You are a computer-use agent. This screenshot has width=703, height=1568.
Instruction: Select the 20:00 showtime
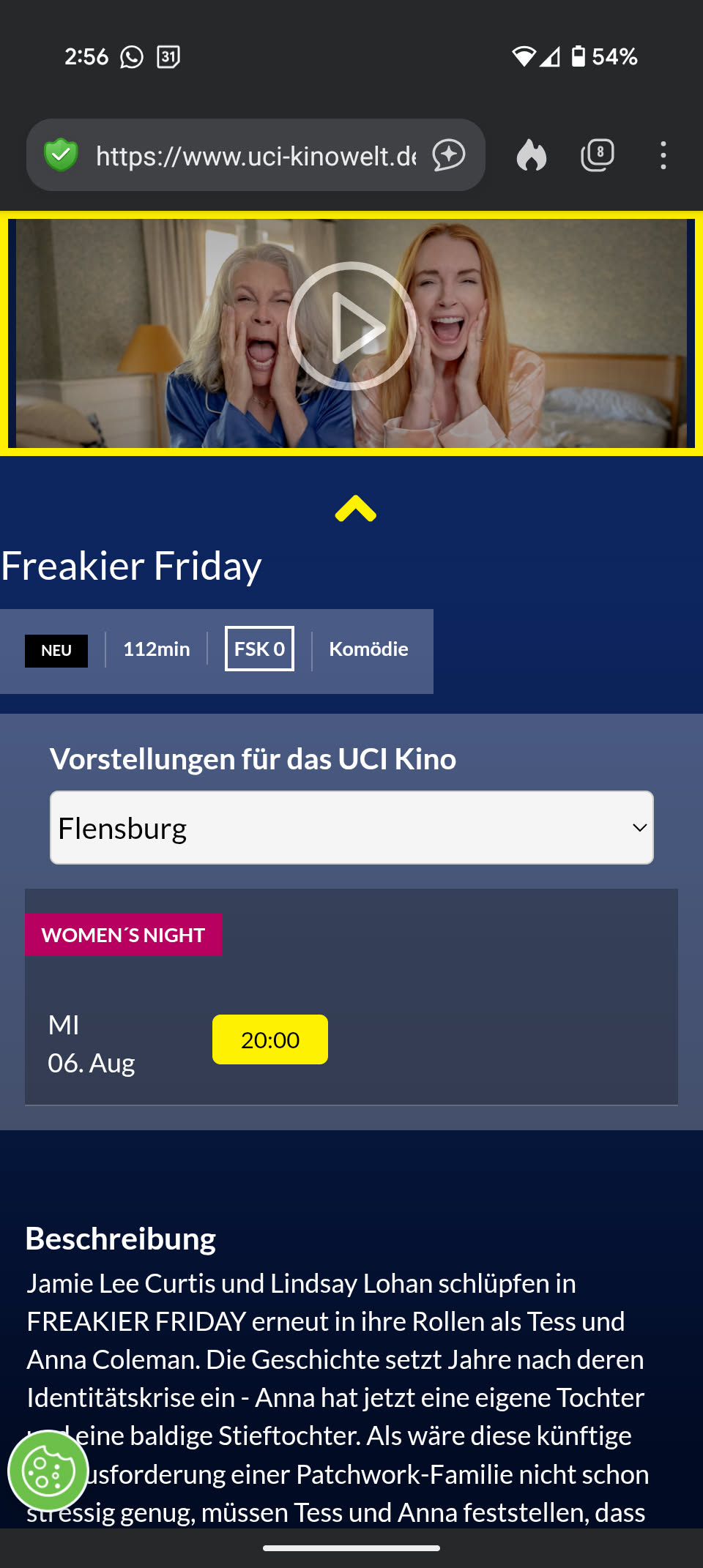point(270,1039)
